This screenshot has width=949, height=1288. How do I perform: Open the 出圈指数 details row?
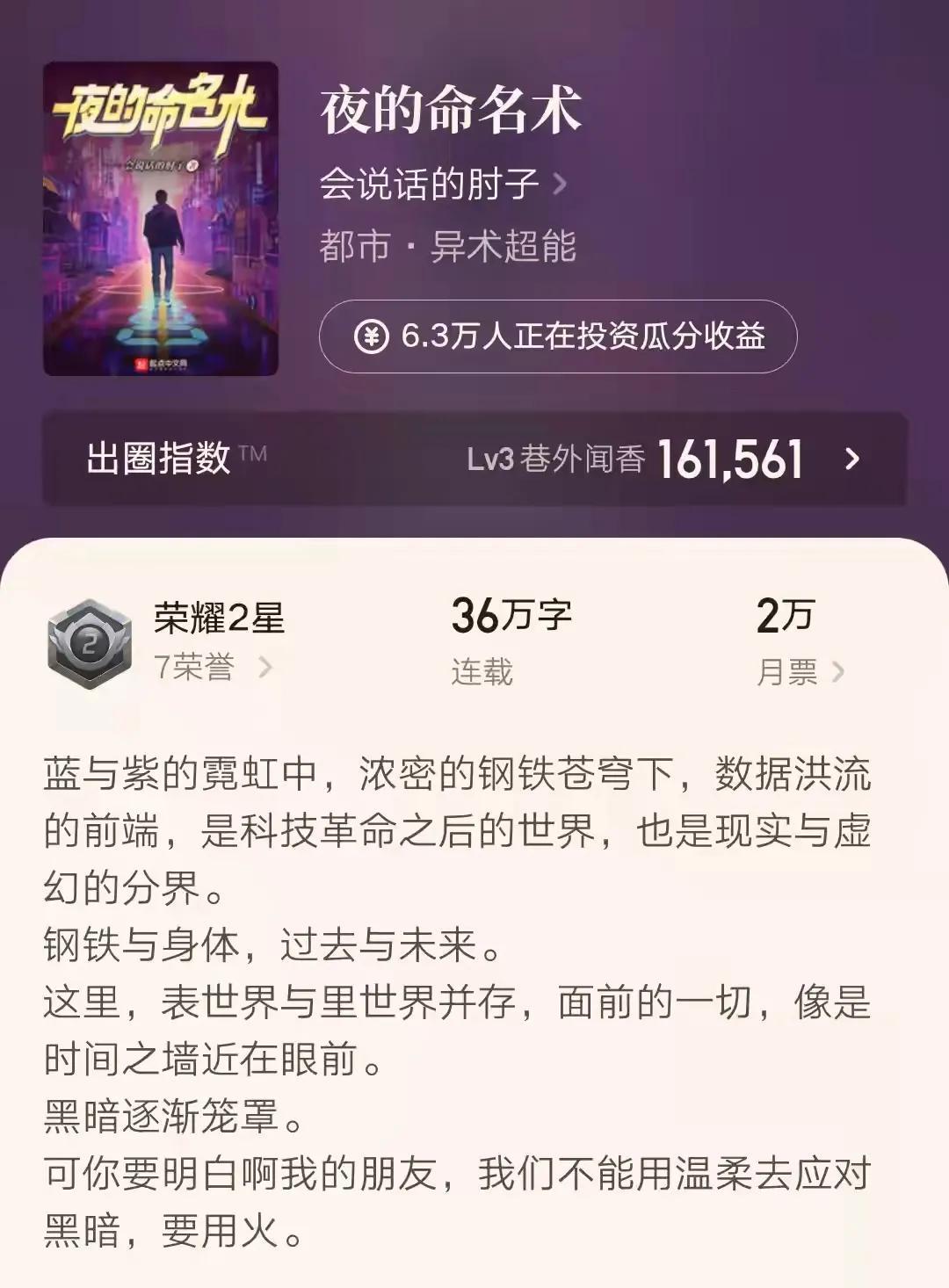point(474,459)
